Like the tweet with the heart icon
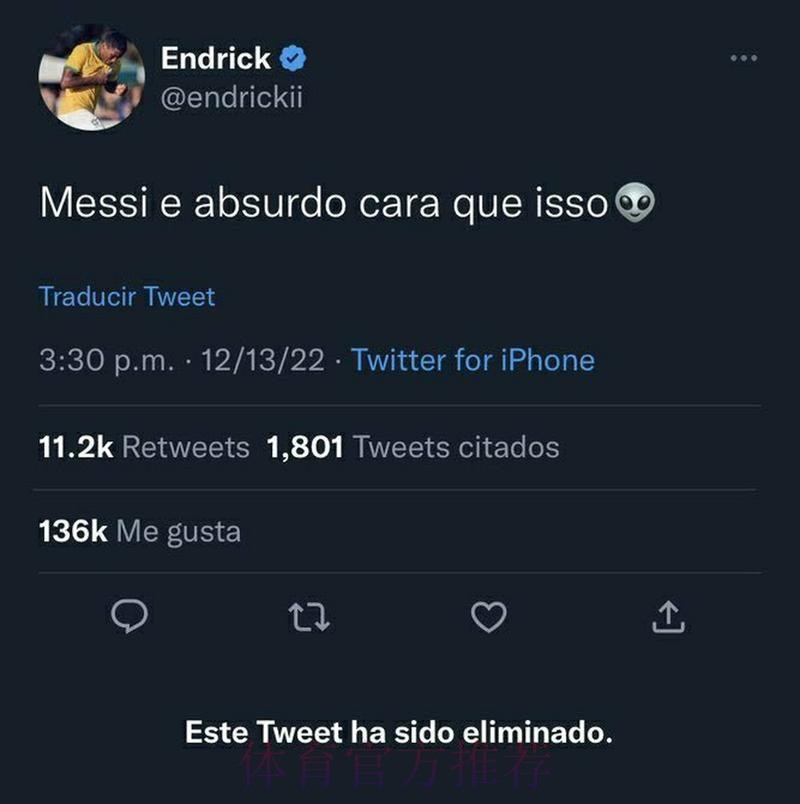Viewport: 800px width, 804px height. 489,618
